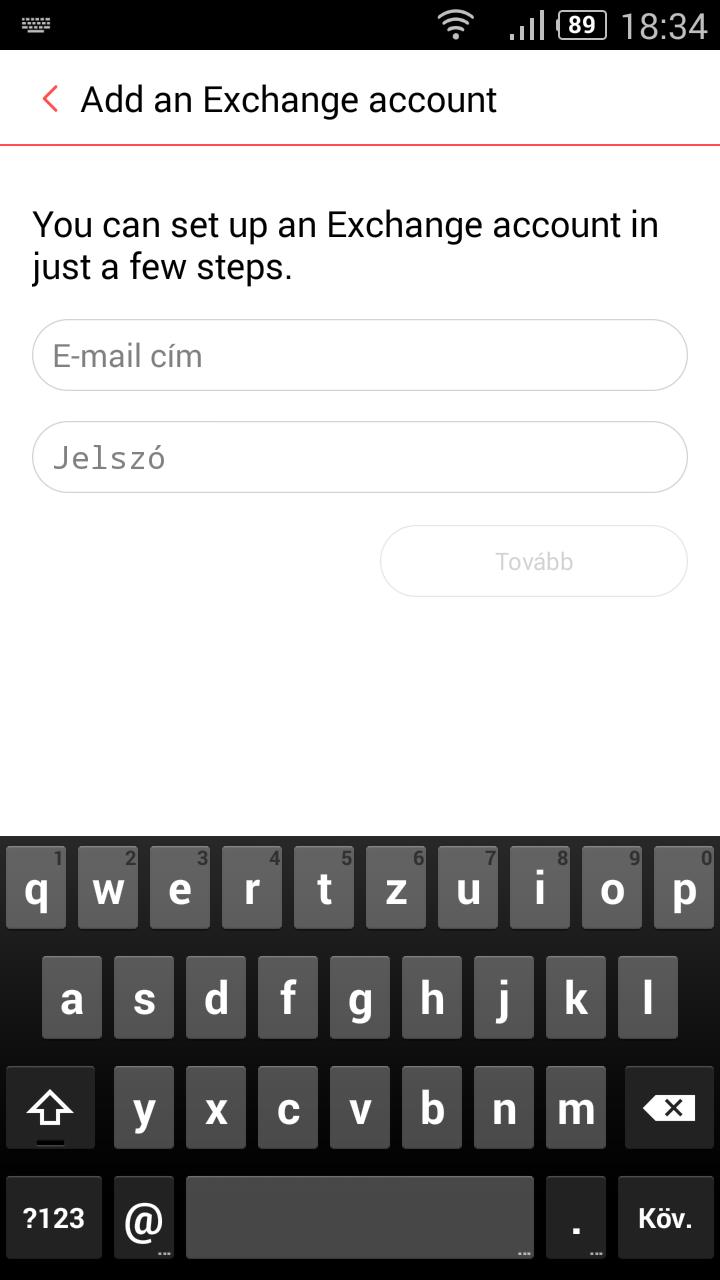Screen dimensions: 720x1280
Task: Tap the Tovább button
Action: (533, 561)
